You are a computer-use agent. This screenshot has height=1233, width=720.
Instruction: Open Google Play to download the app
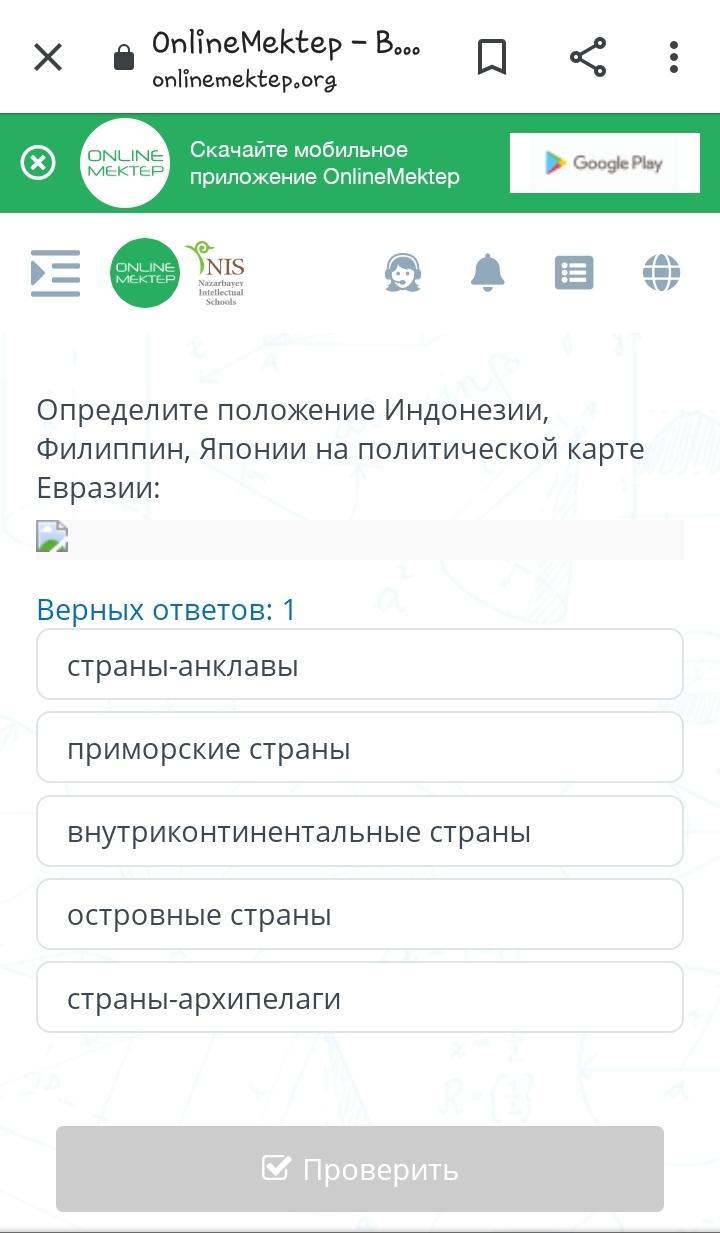pyautogui.click(x=603, y=163)
